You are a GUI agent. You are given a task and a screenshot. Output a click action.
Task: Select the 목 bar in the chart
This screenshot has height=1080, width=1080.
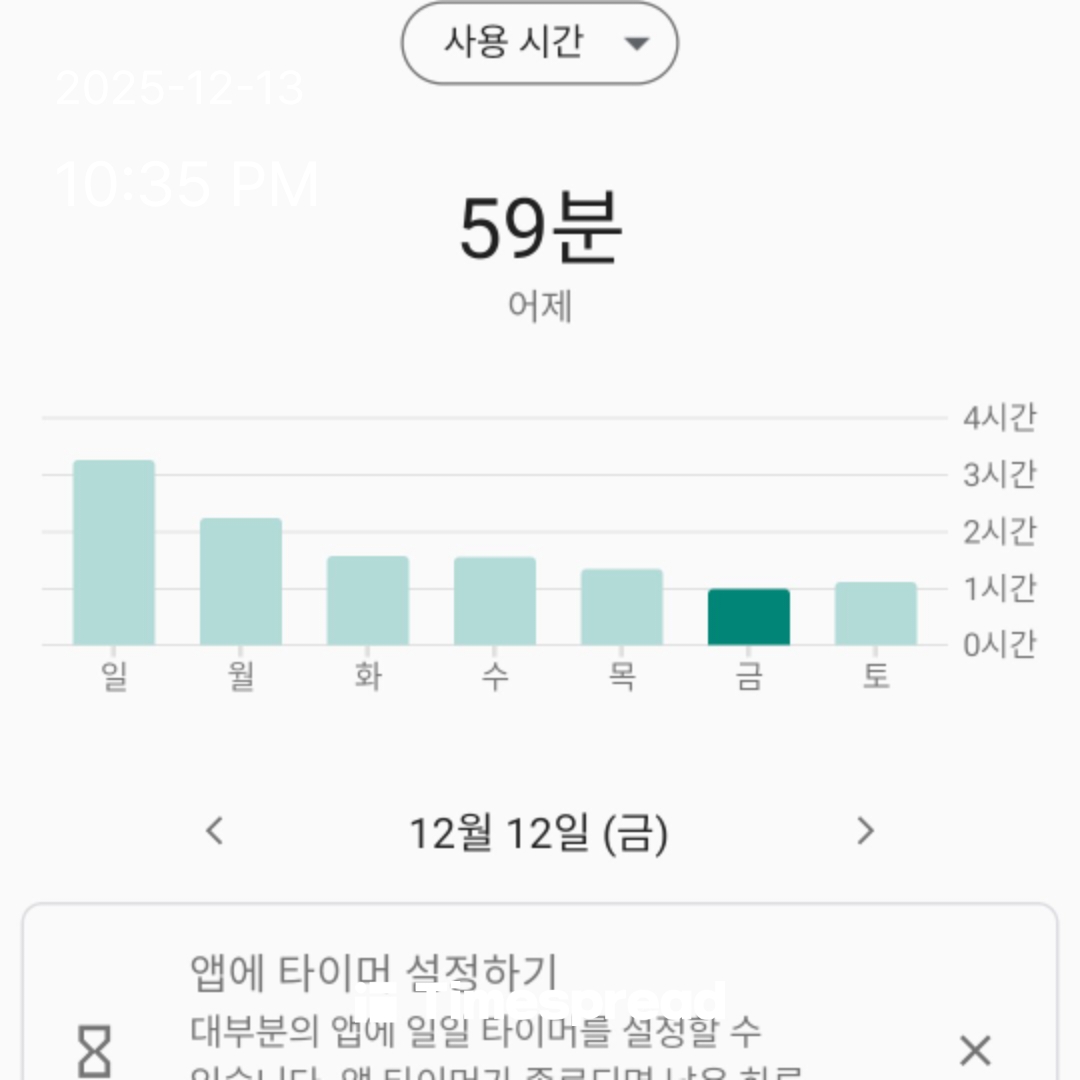[622, 607]
